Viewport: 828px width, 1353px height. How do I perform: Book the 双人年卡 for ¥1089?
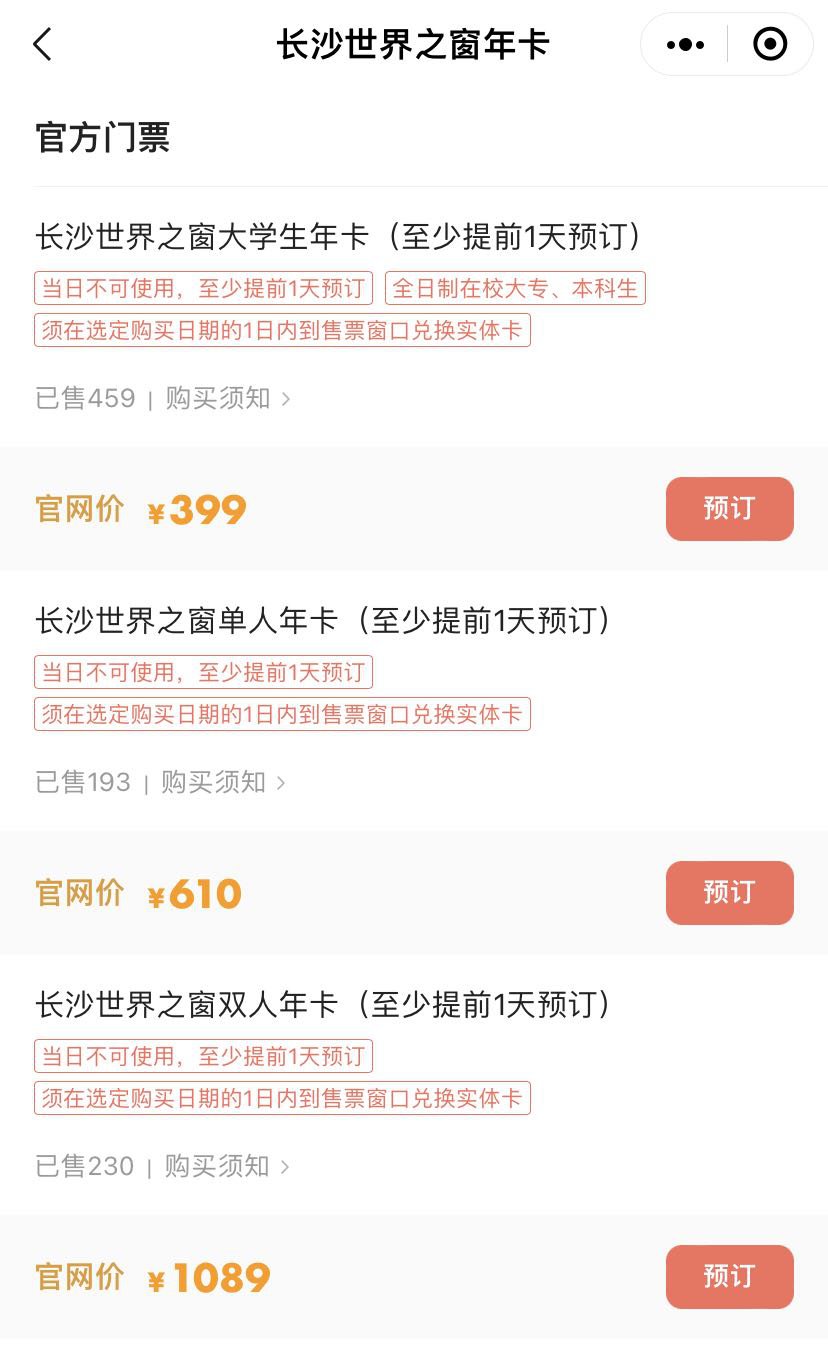pyautogui.click(x=729, y=1277)
